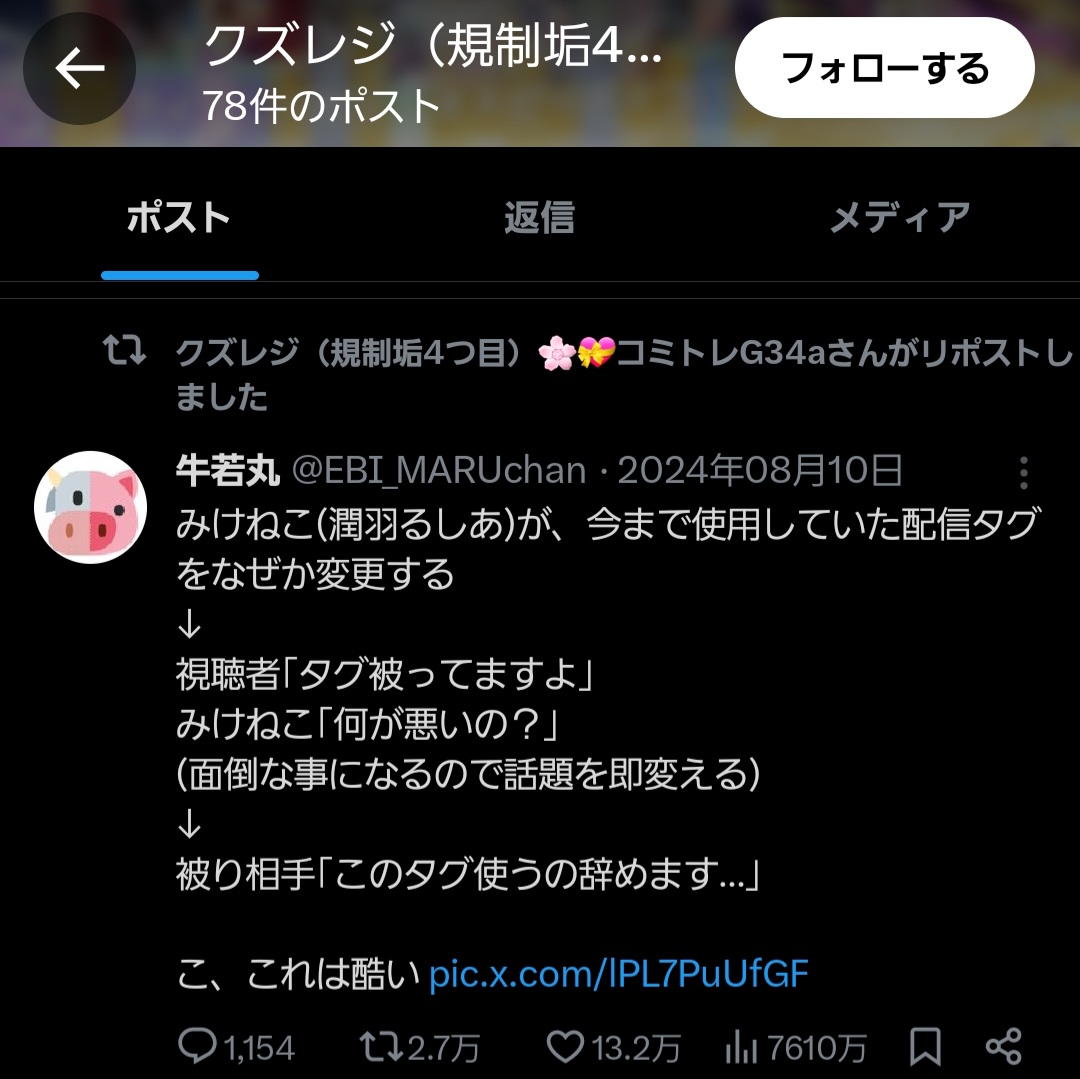Image resolution: width=1080 pixels, height=1079 pixels.
Task: Switch to the メディア tab
Action: coord(899,217)
